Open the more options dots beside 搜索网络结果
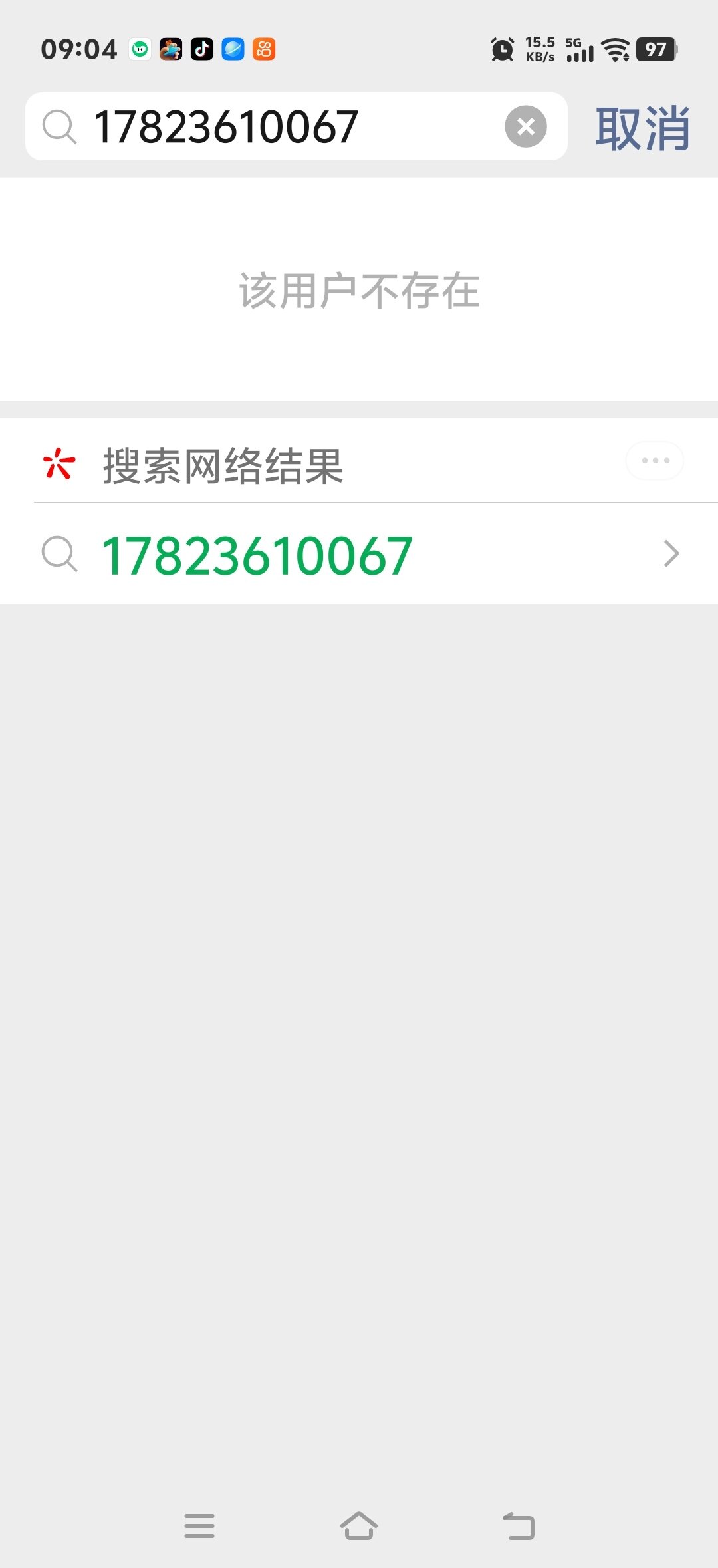Screen dimensions: 718x1568 pos(655,461)
